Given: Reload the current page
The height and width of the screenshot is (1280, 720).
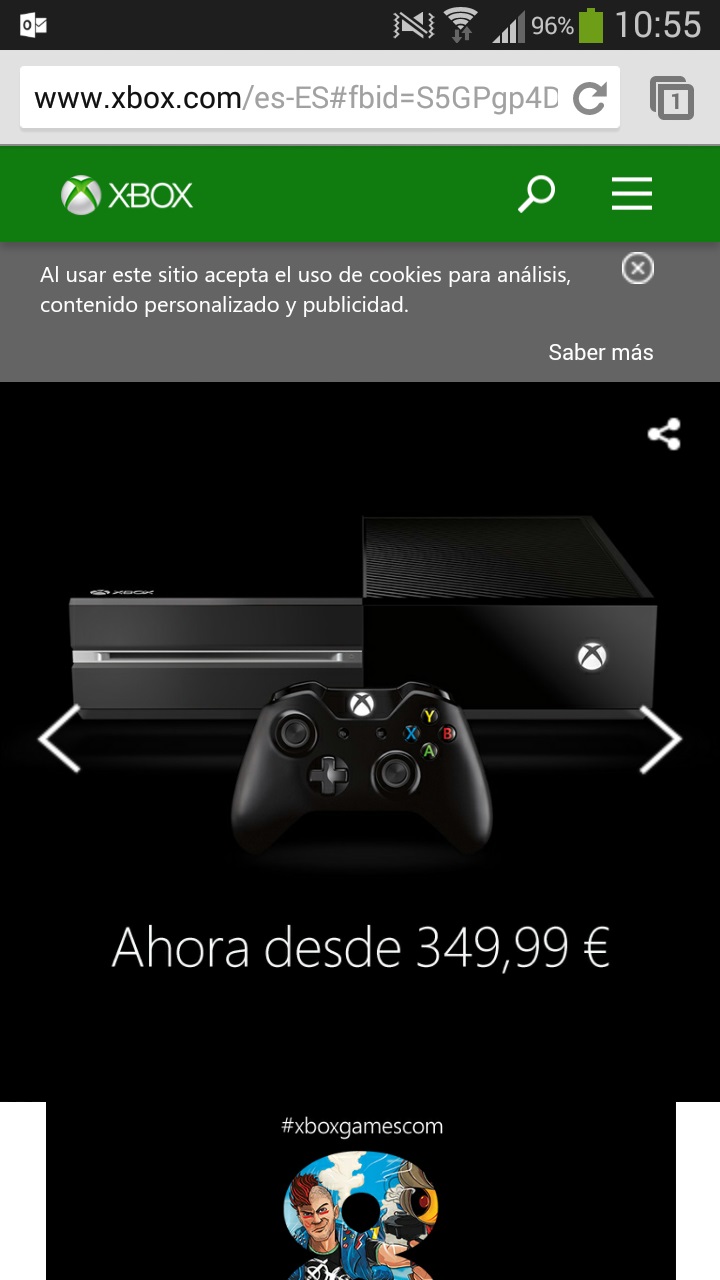Looking at the screenshot, I should coord(590,98).
